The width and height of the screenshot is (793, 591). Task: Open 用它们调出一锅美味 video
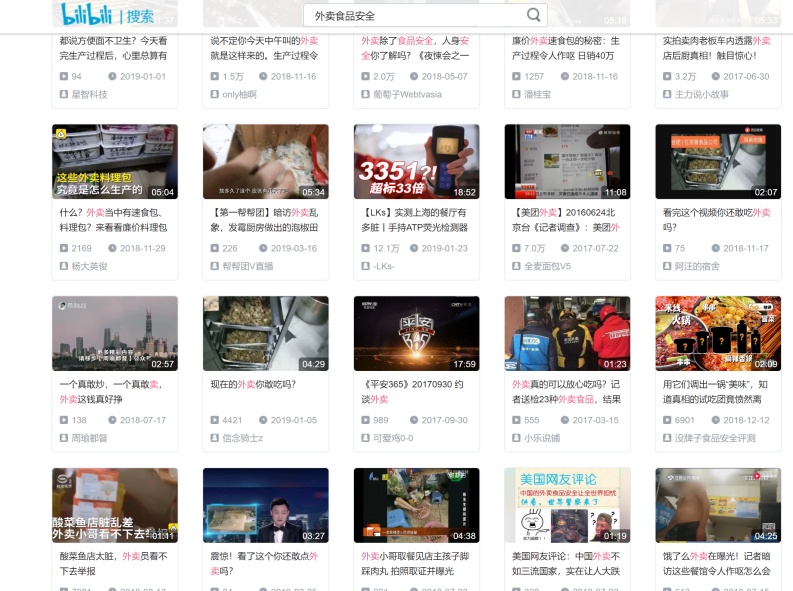coord(718,334)
